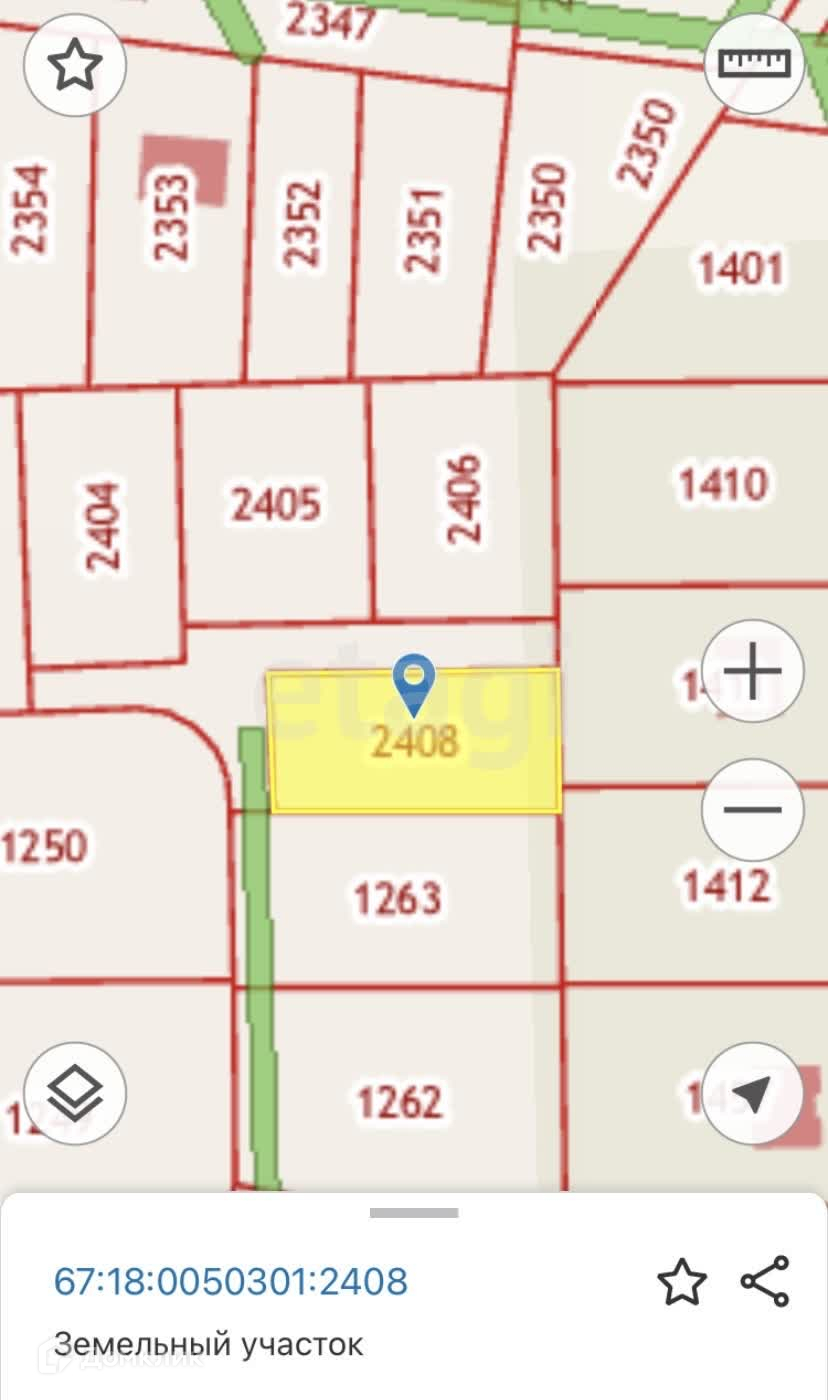Viewport: 828px width, 1400px height.
Task: Open the map layers selector
Action: [x=75, y=1094]
